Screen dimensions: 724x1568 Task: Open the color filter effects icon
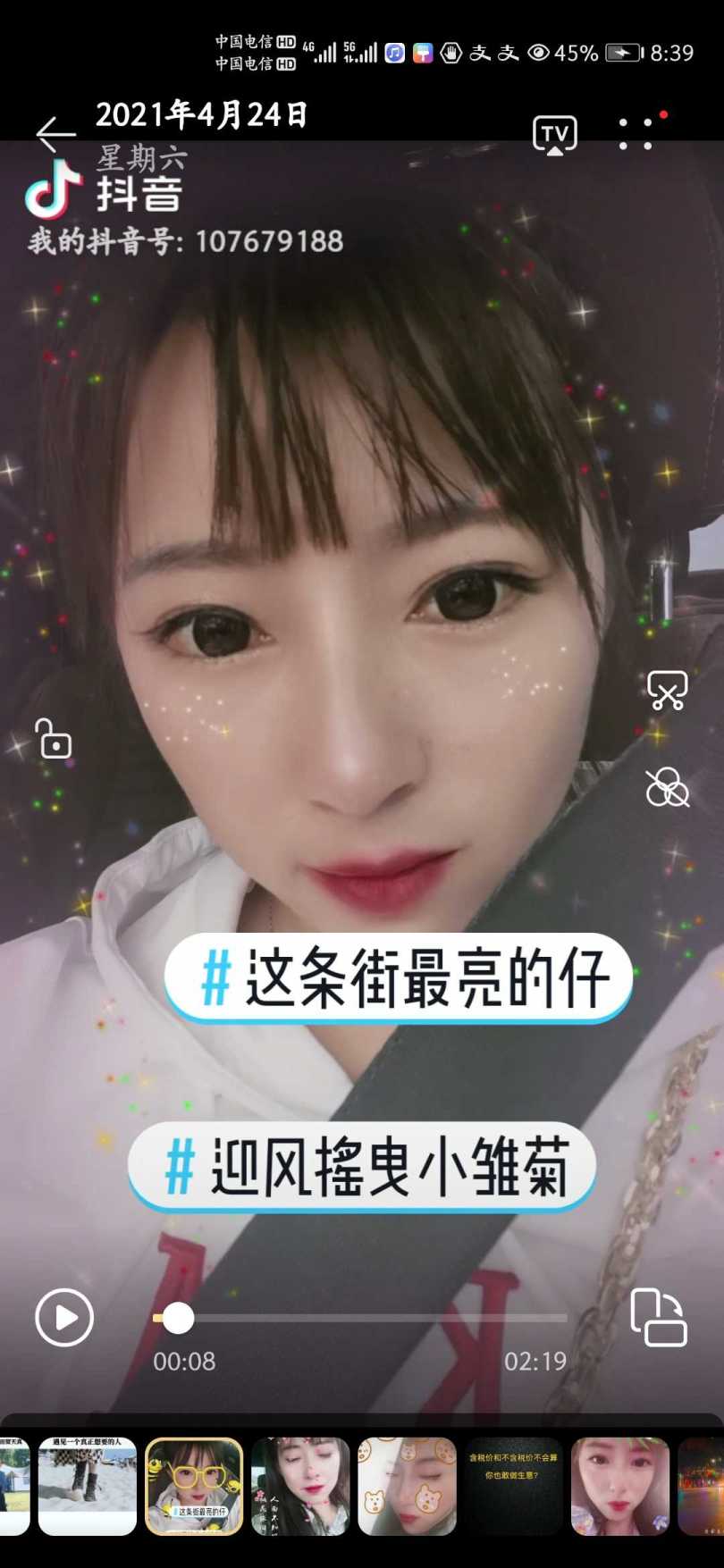coord(667,787)
